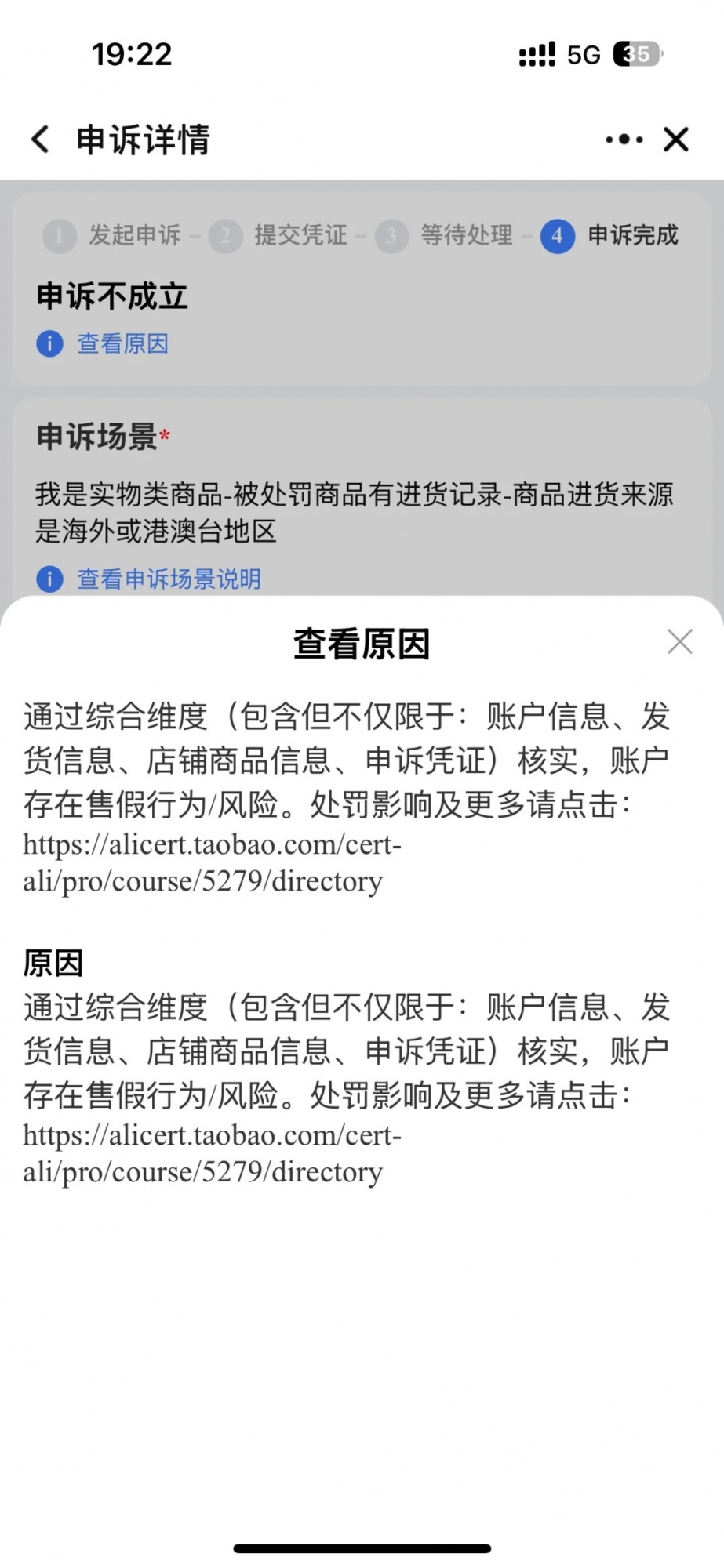Open the 查看原因 link under 申诉不成立
724x1568 pixels.
click(122, 343)
